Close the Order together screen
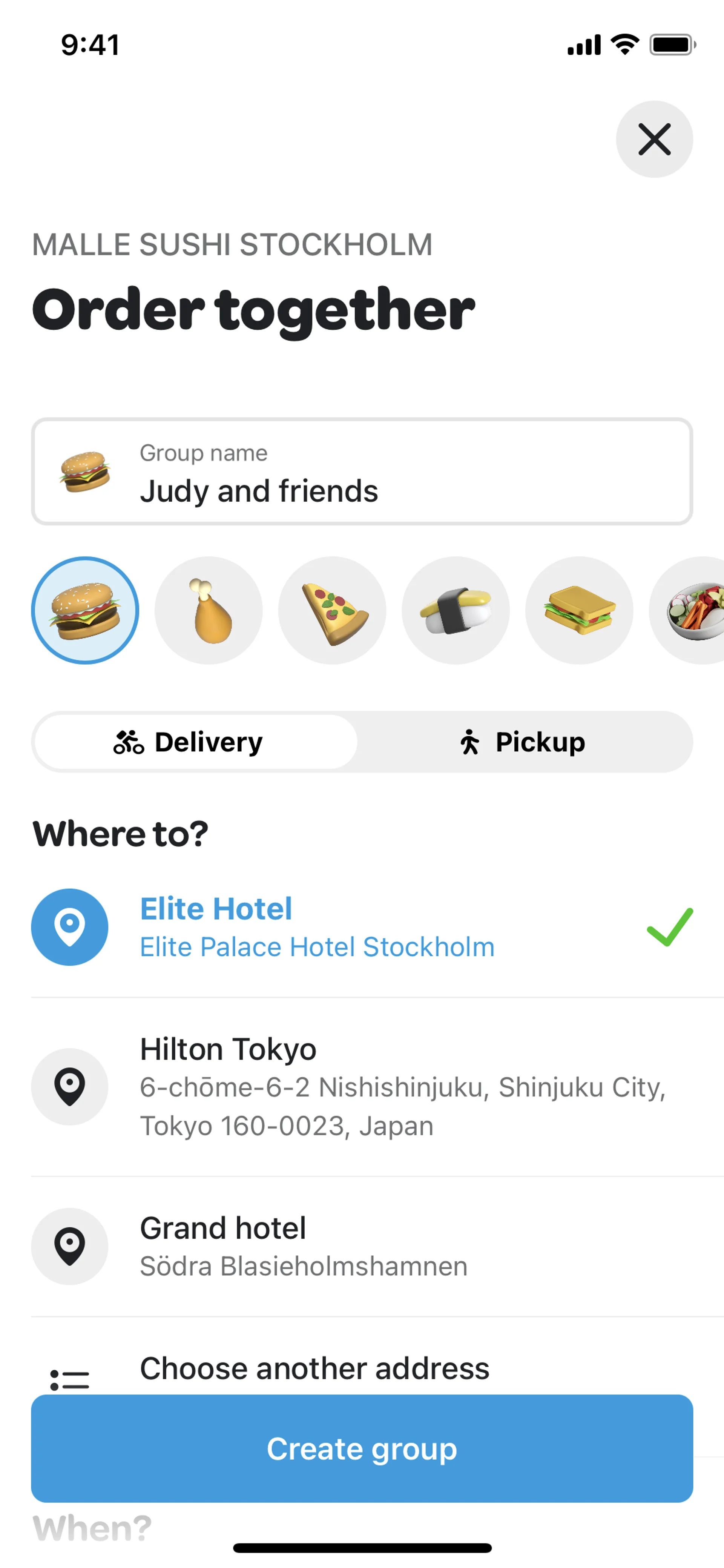 (654, 140)
